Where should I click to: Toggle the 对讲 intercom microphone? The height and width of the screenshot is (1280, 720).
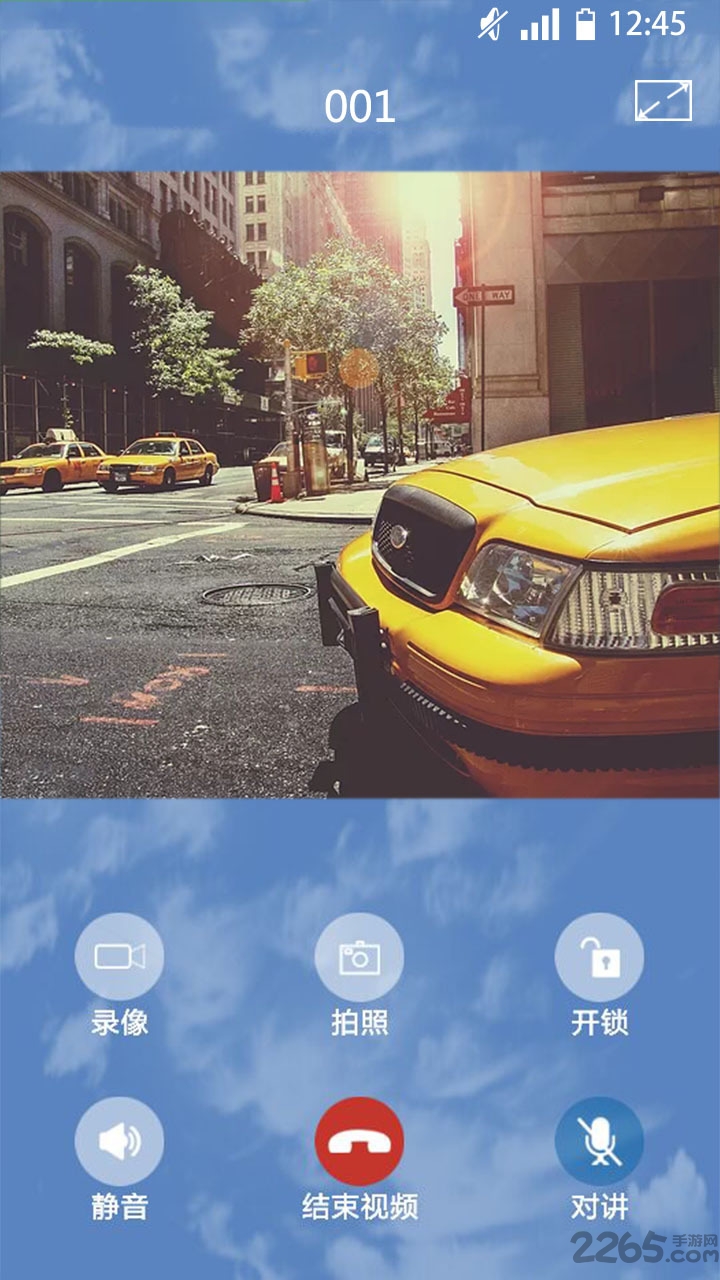coord(599,1141)
